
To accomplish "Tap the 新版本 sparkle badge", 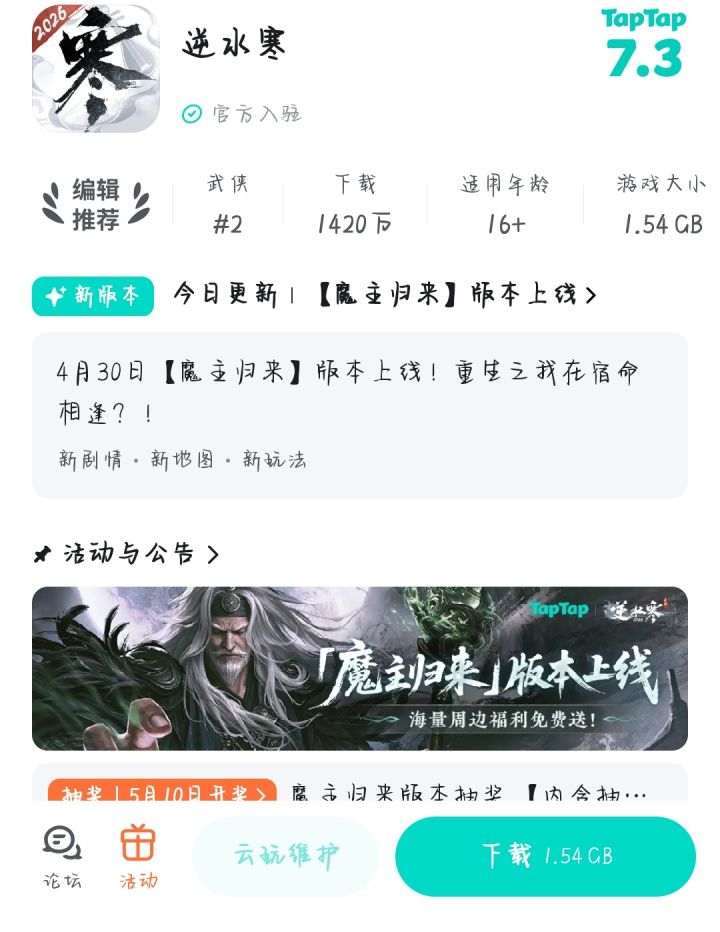I will [x=92, y=296].
